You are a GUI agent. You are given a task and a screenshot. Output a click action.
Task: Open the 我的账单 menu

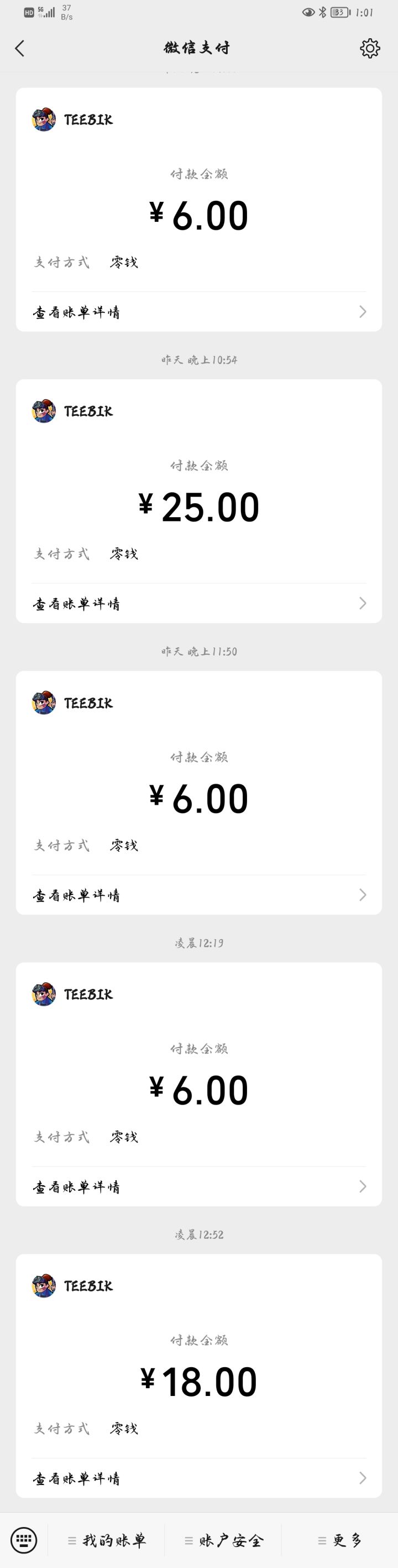[107, 1540]
